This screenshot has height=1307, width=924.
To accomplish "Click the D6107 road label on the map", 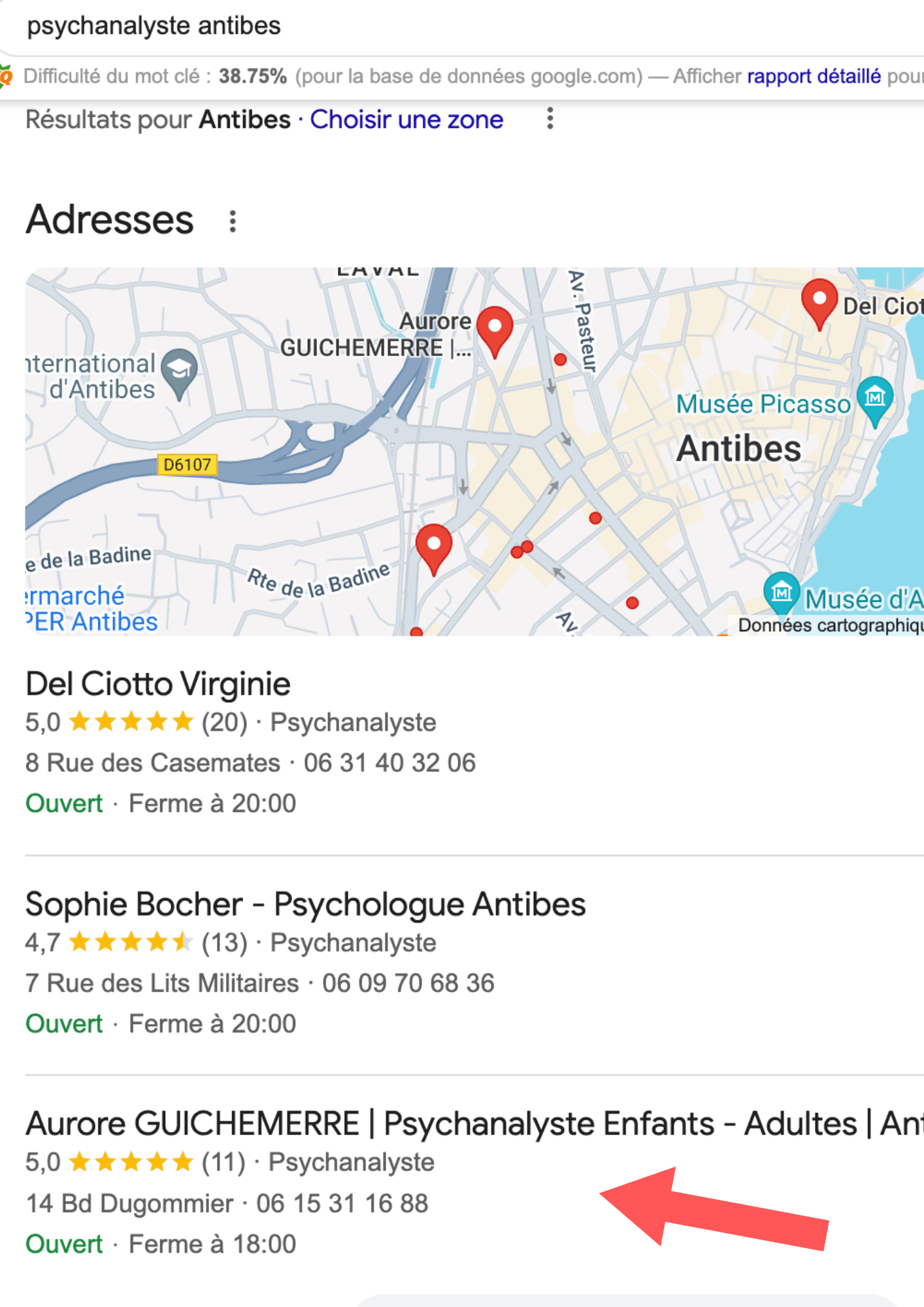I will tap(187, 465).
